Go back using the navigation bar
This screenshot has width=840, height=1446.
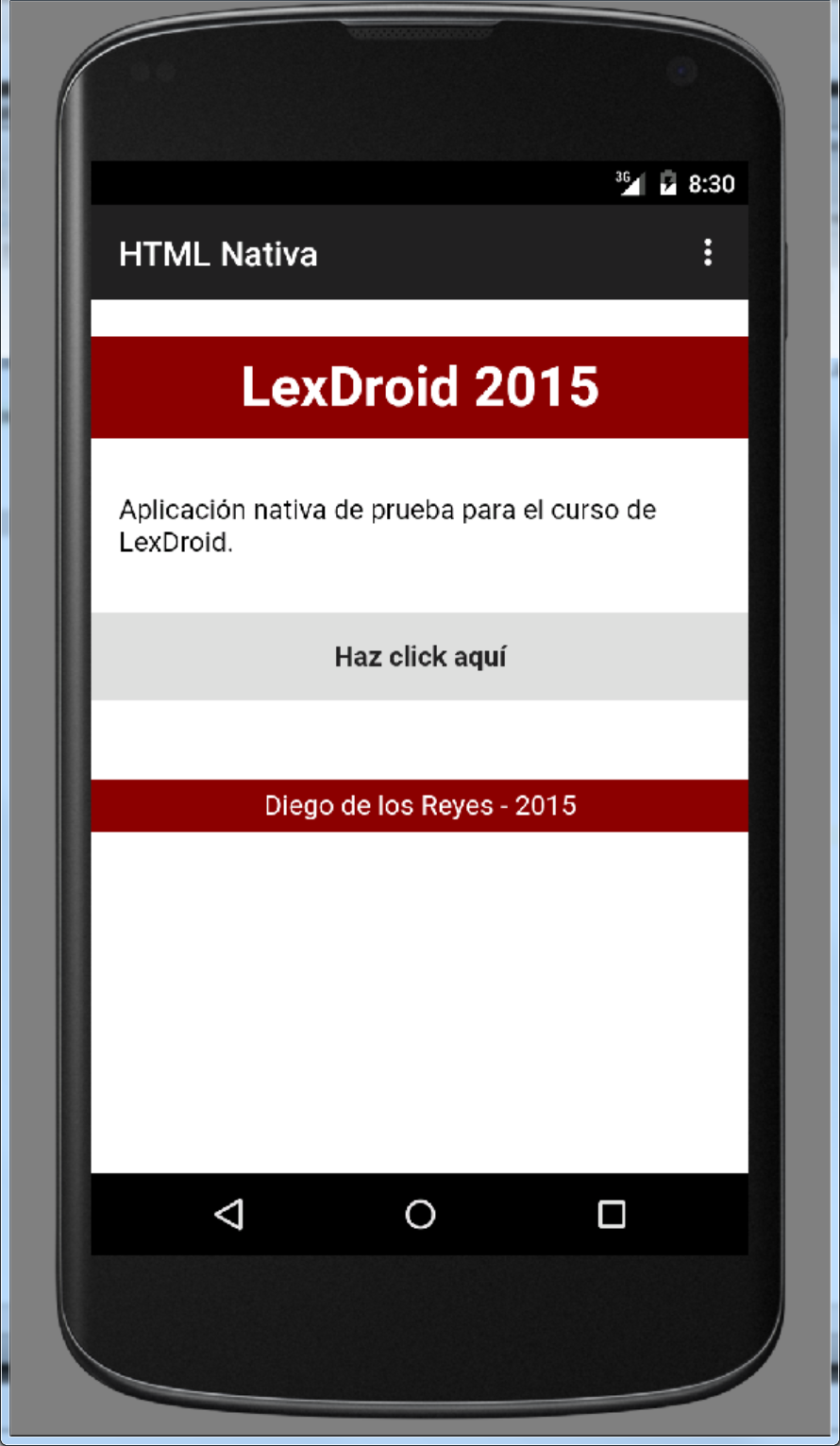(229, 1214)
